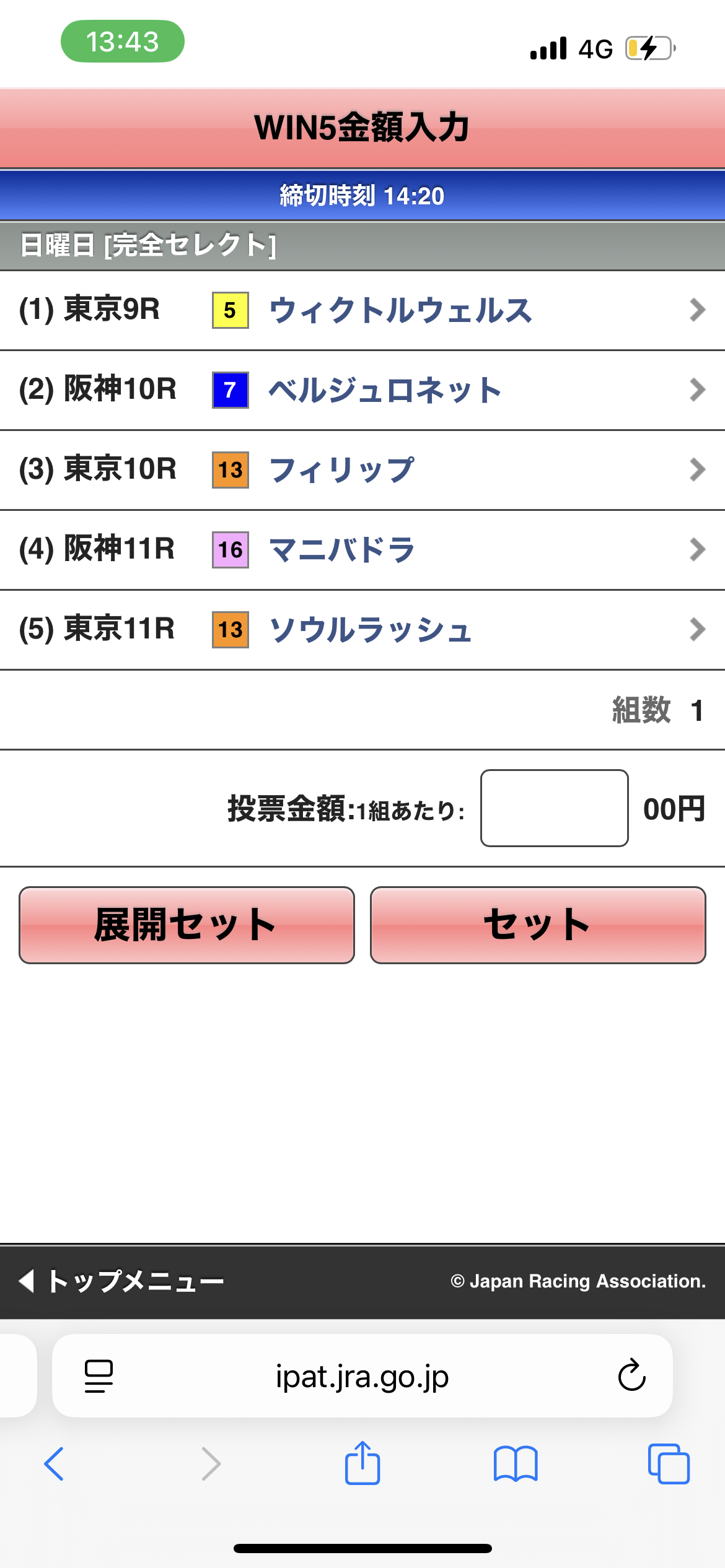Open Safari bookmarks

point(516,1464)
